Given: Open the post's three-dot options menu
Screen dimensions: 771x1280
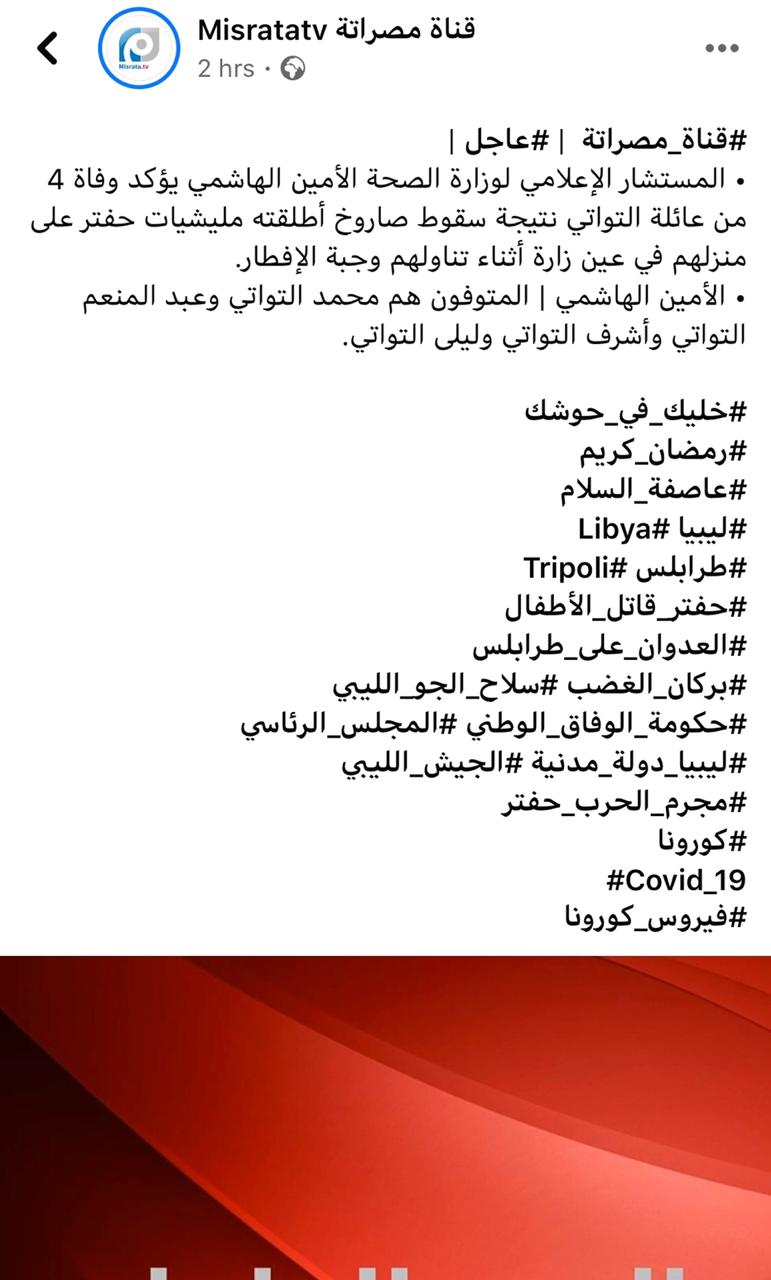Looking at the screenshot, I should (x=721, y=48).
